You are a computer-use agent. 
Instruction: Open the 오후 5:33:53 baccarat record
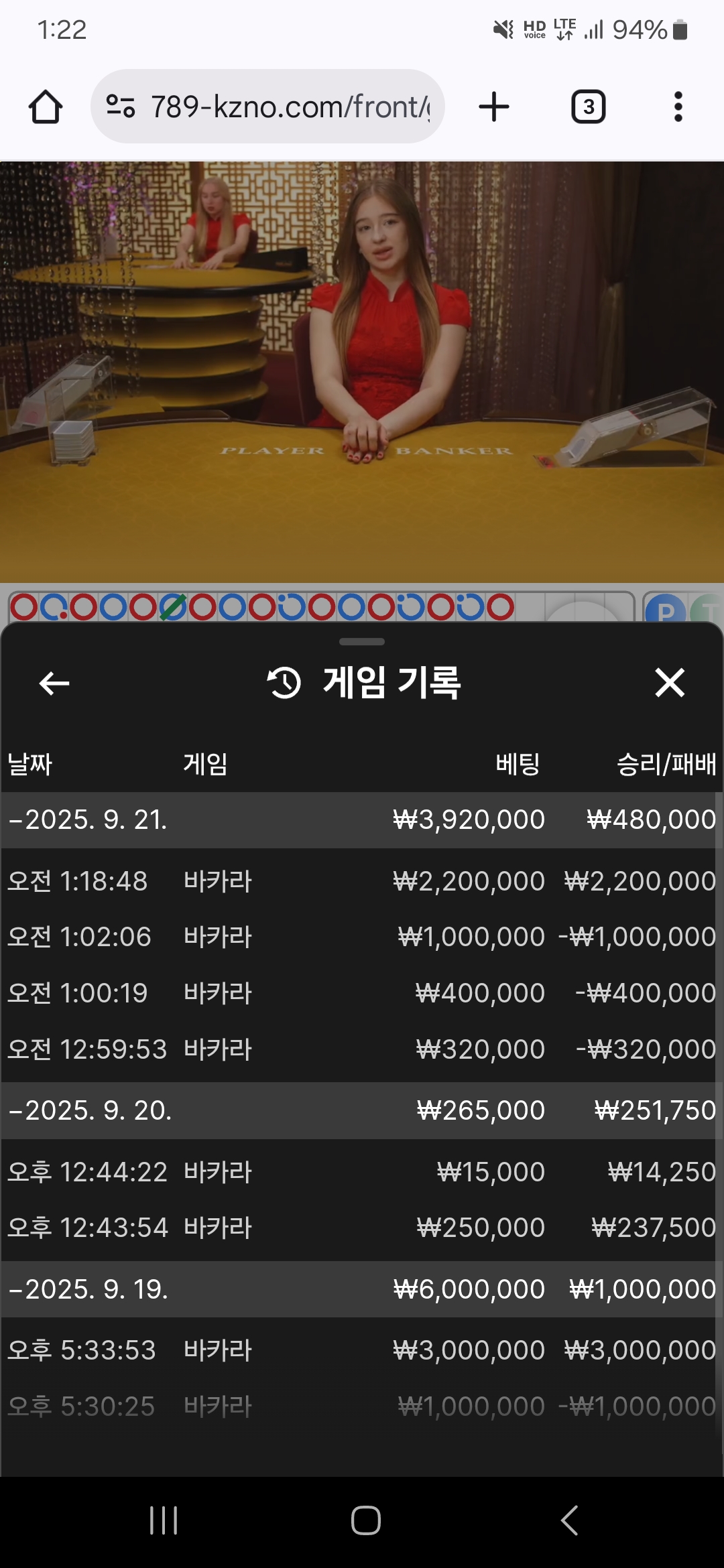[x=362, y=1350]
